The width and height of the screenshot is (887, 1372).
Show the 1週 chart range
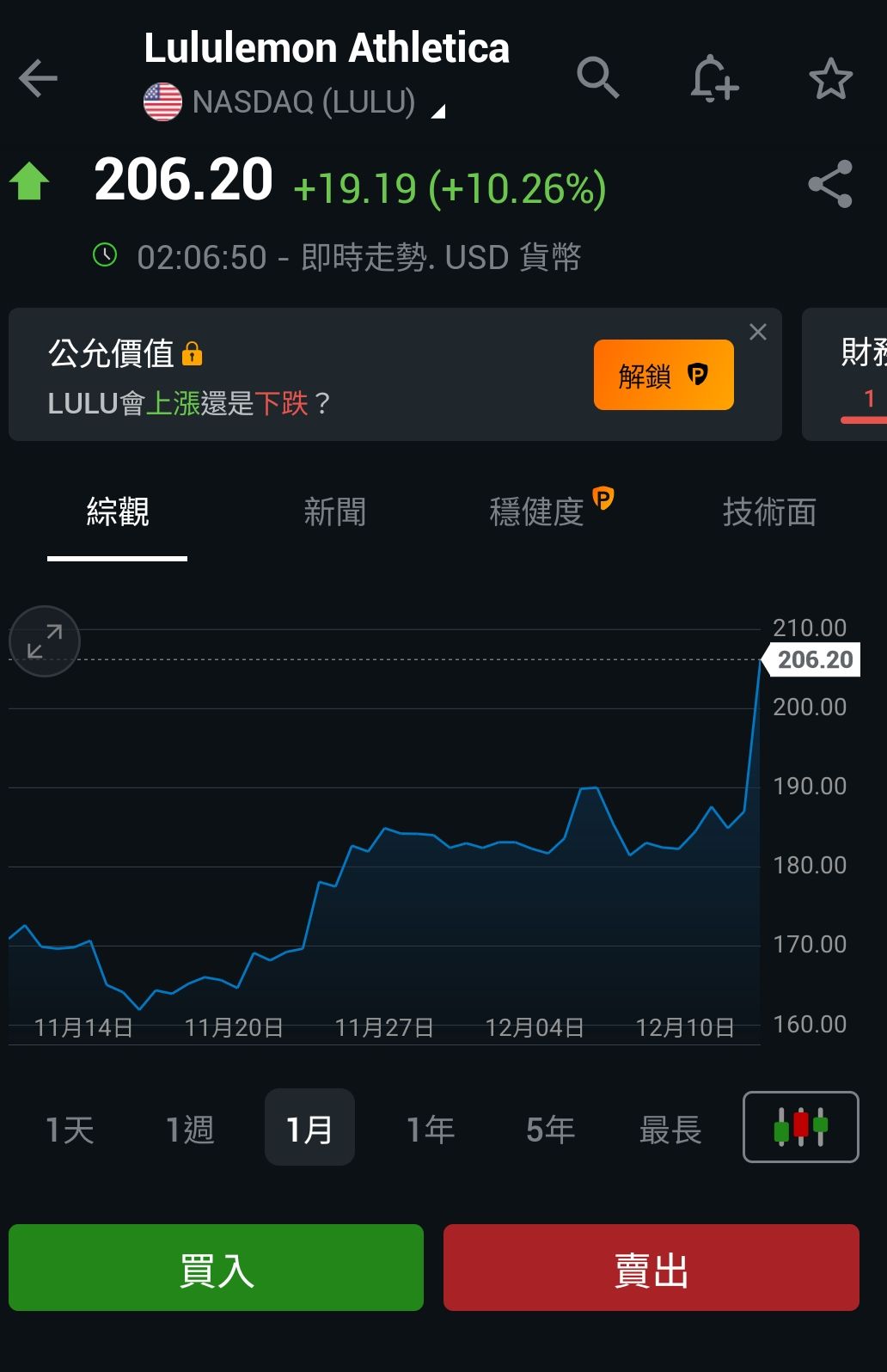pyautogui.click(x=190, y=1129)
